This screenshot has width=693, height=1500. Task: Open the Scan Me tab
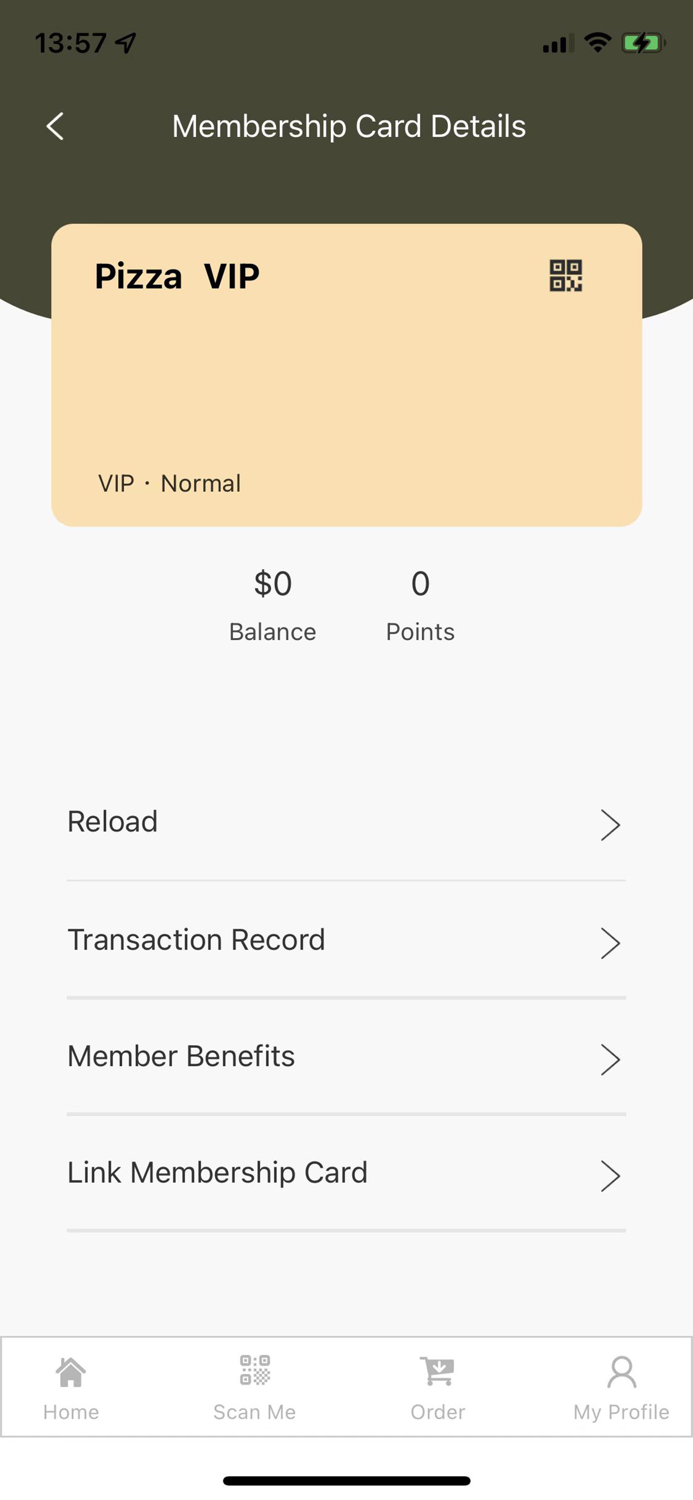coord(254,1387)
